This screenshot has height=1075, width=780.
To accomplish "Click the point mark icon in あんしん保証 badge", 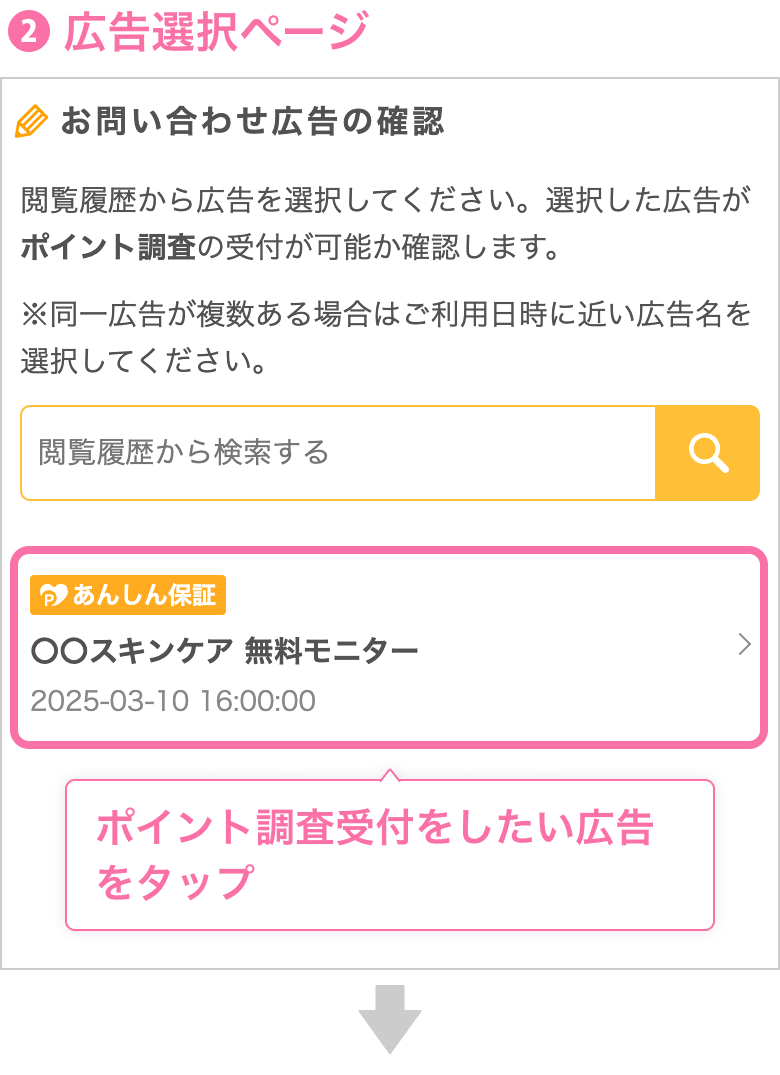I will [x=52, y=595].
